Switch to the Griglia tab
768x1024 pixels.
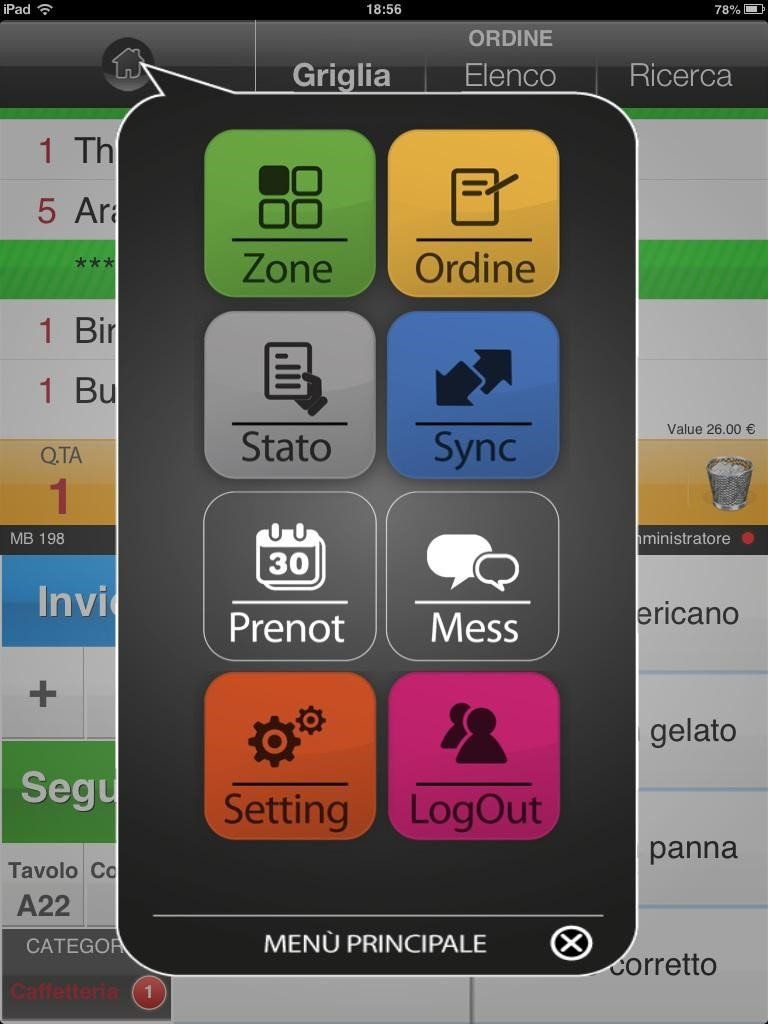[x=341, y=76]
